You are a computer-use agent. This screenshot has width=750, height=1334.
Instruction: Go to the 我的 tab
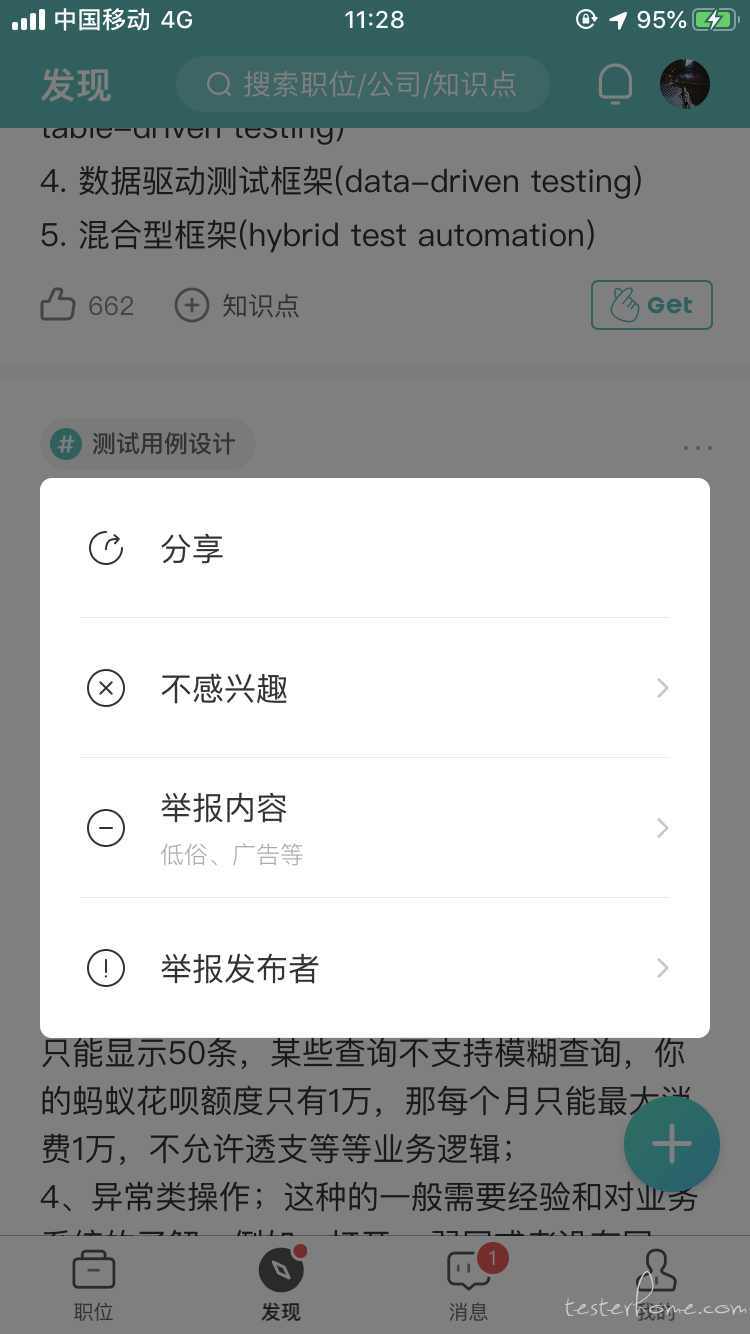pos(656,1285)
